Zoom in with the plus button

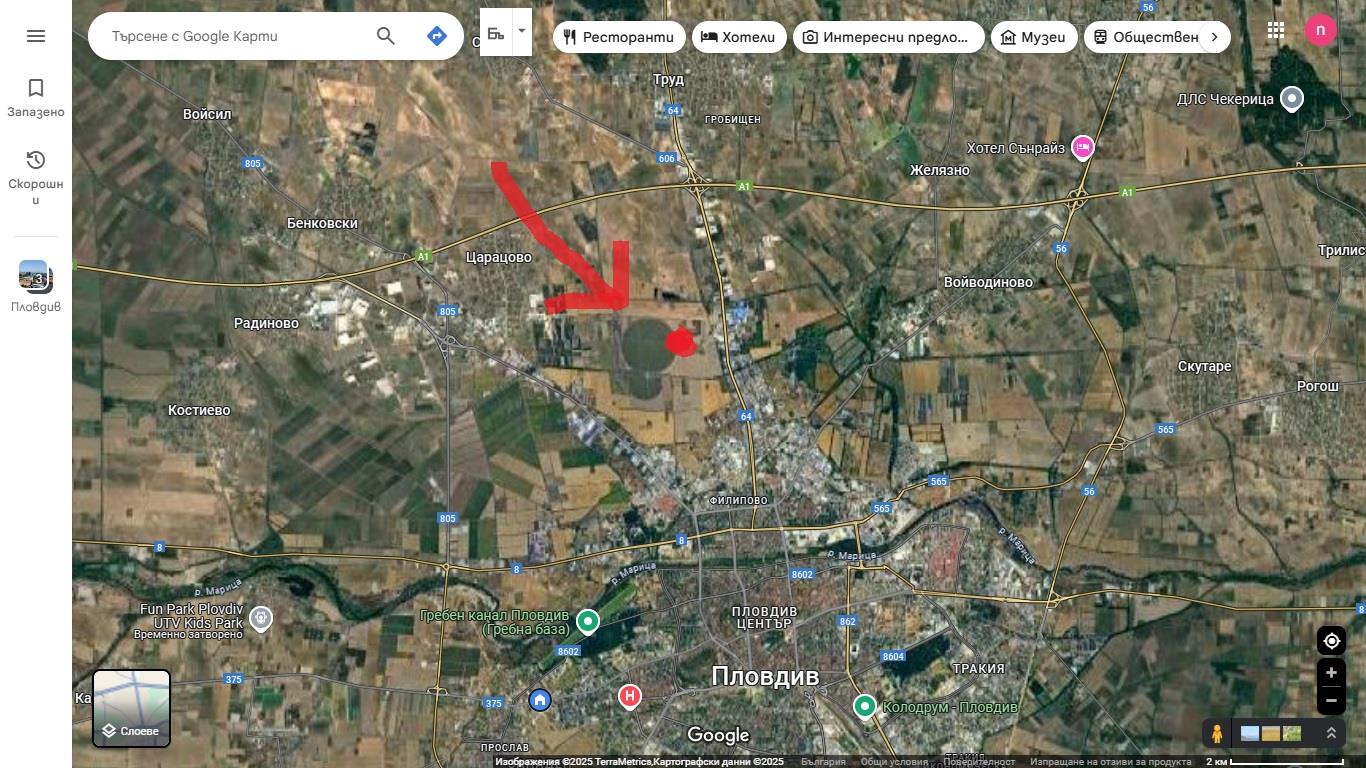coord(1331,673)
